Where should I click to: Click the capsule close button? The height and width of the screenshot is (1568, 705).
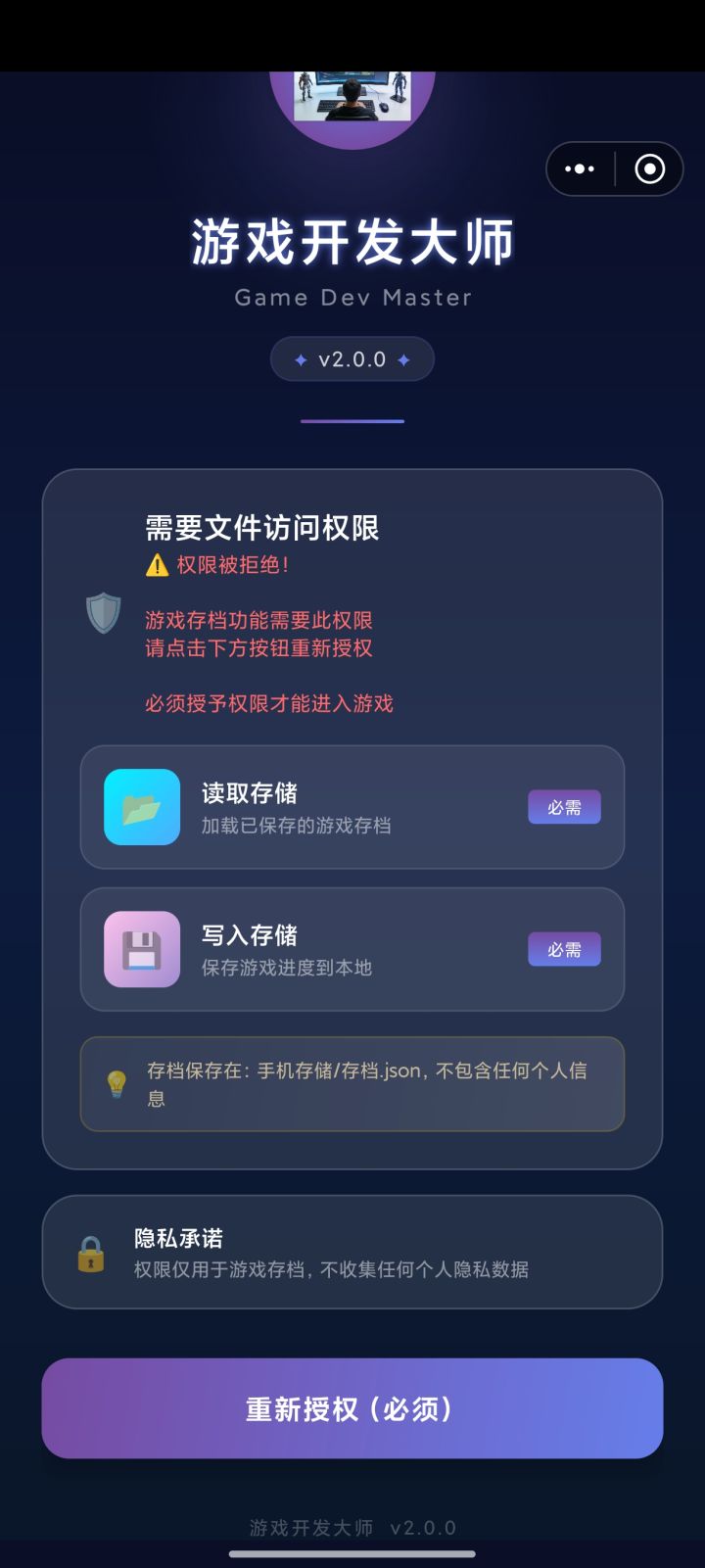pyautogui.click(x=650, y=168)
